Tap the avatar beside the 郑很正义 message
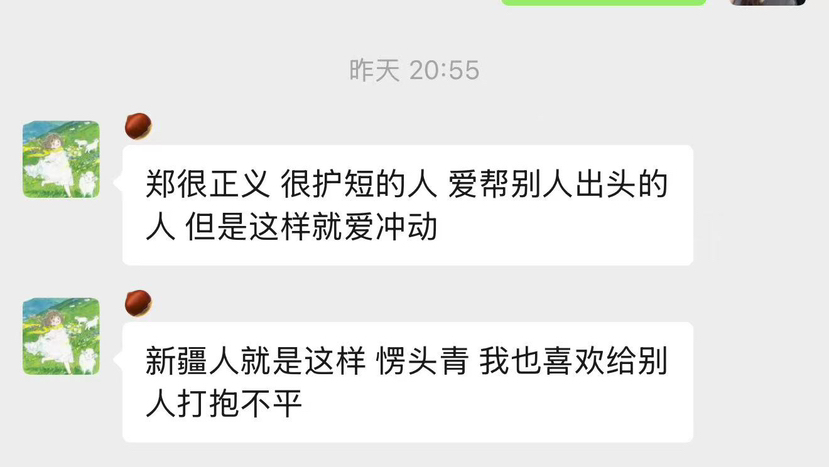 click(61, 159)
